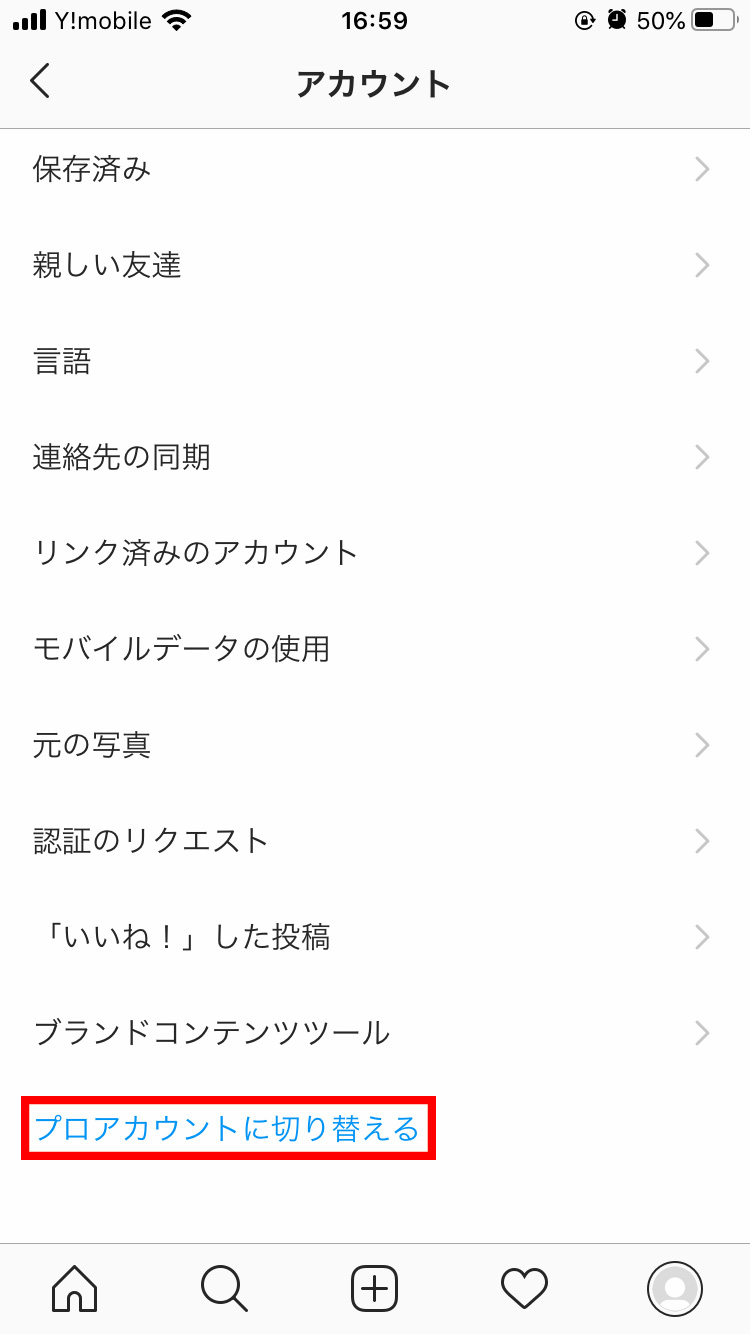Open モバイルデータの使用 settings
This screenshot has height=1334, width=750.
[375, 649]
